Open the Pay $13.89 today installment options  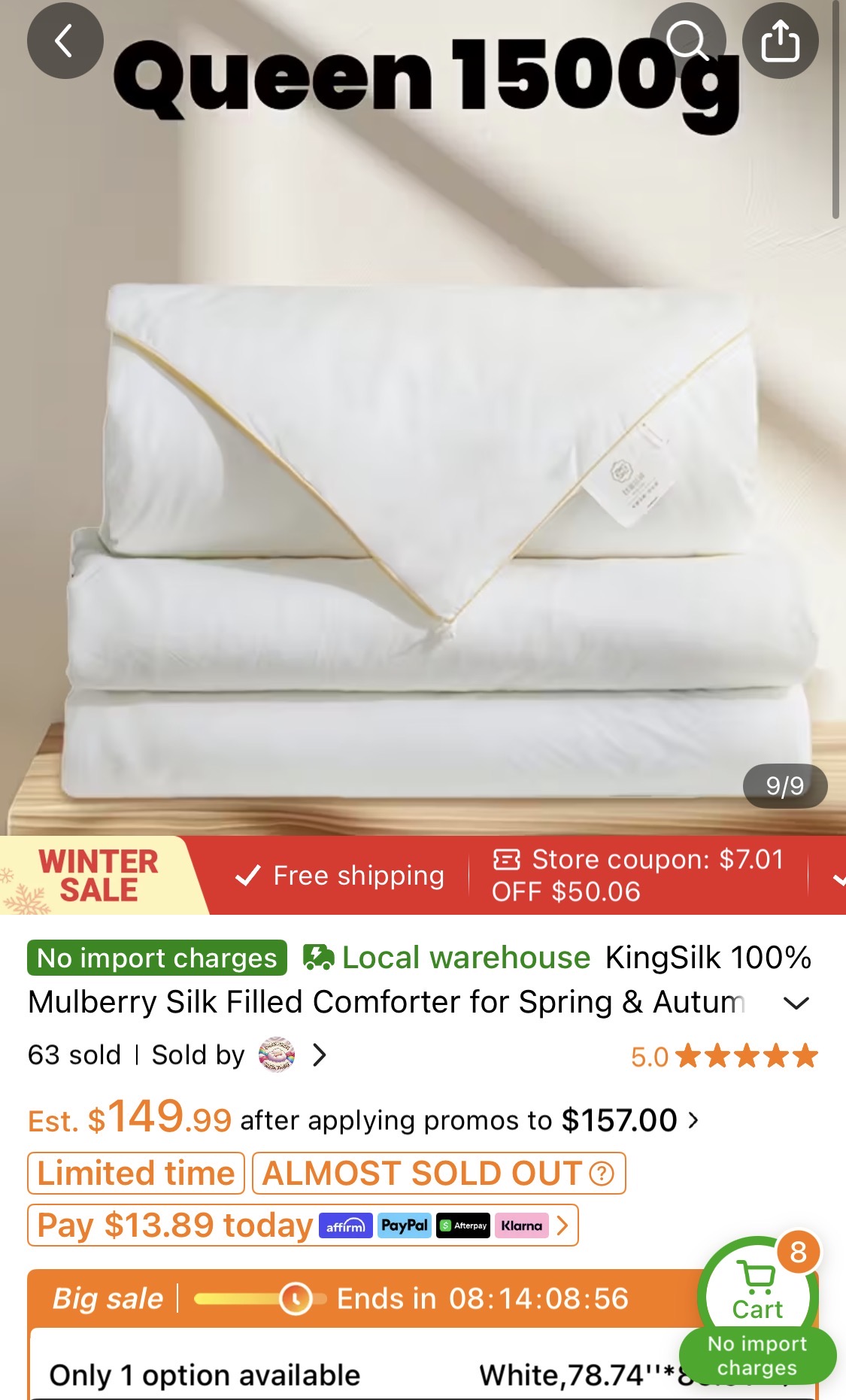(x=302, y=1225)
